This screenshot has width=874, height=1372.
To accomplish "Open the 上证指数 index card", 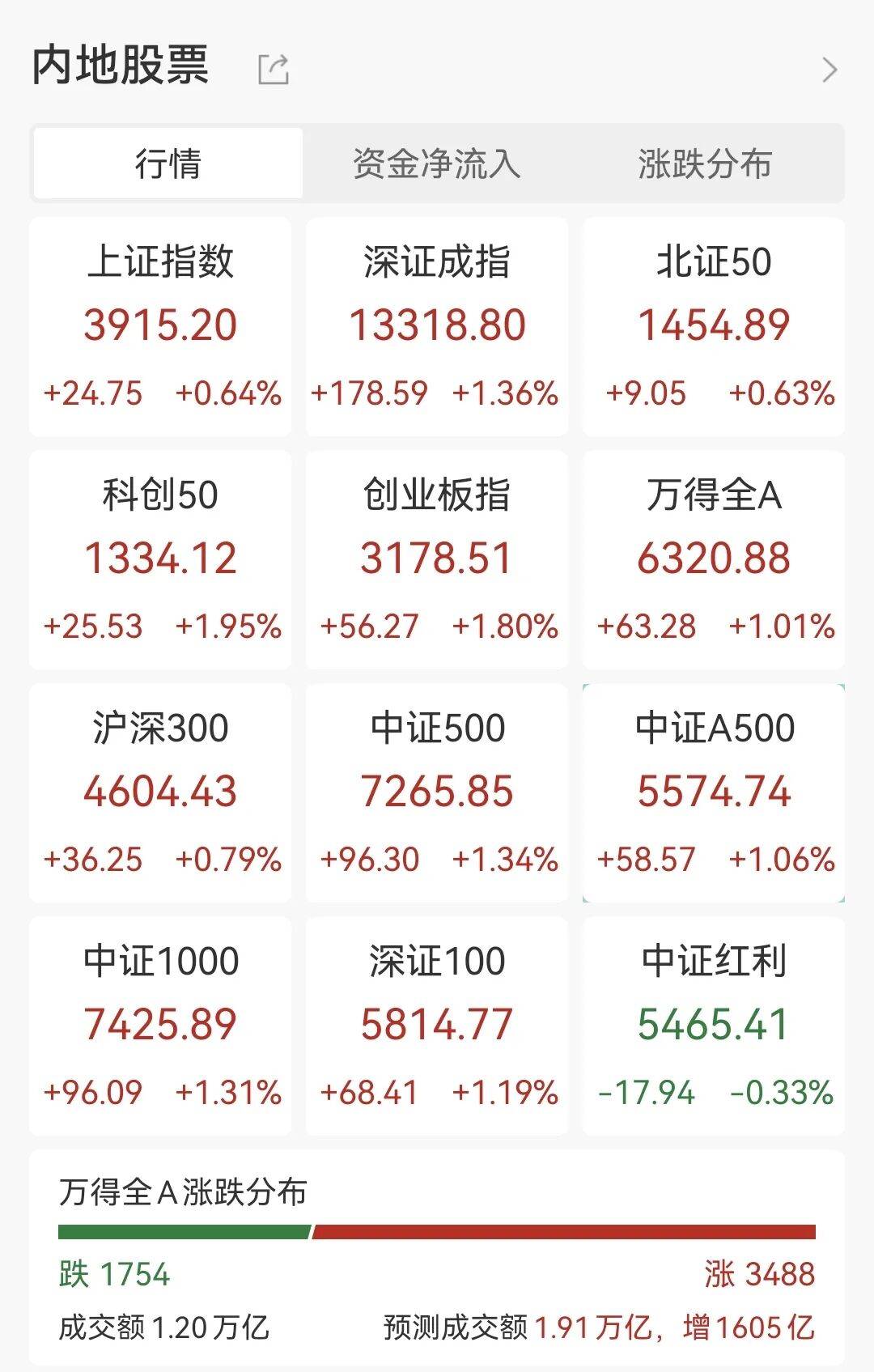I will point(159,324).
